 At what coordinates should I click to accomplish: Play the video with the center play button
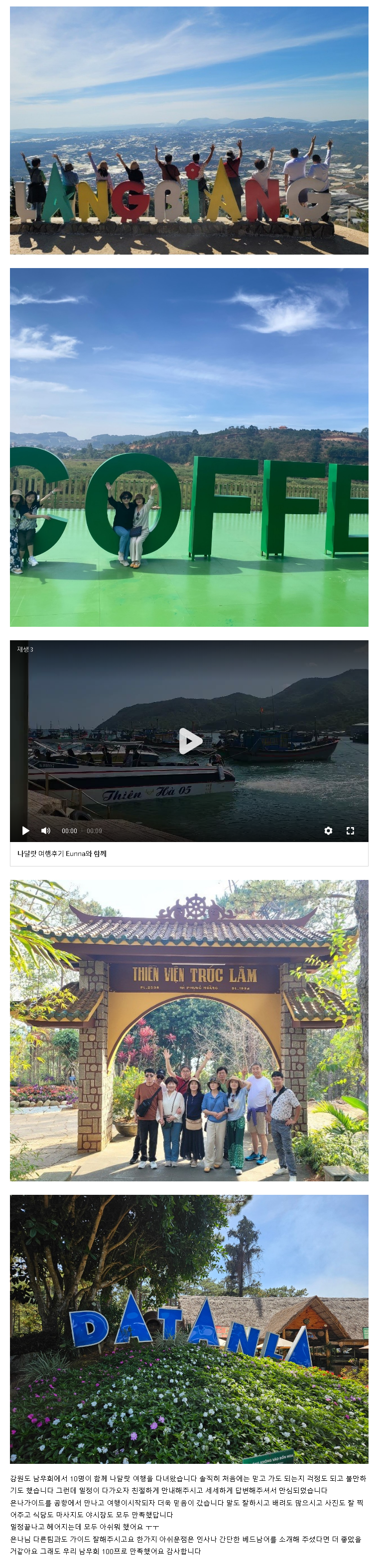pyautogui.click(x=189, y=740)
